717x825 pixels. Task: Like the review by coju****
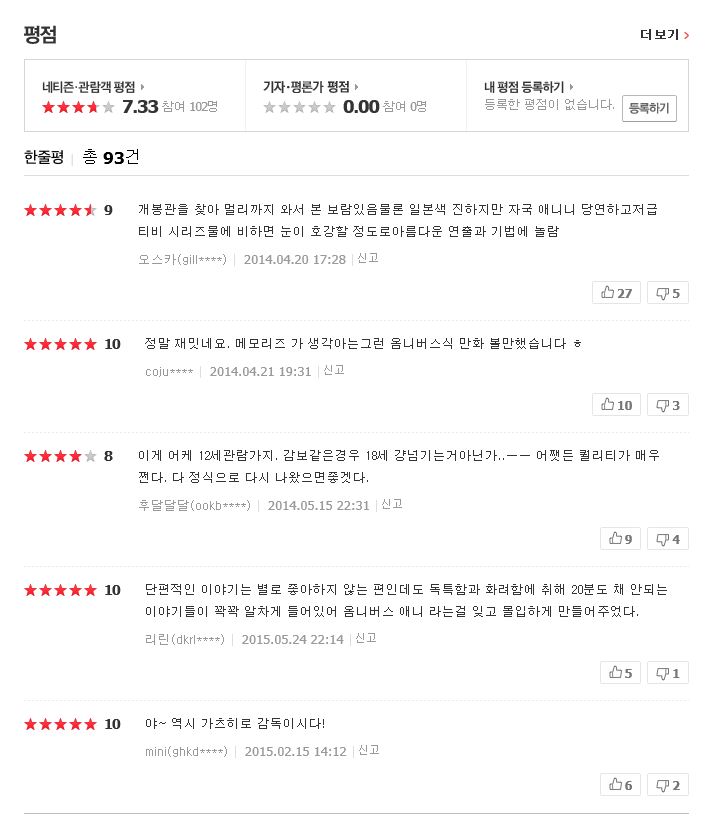616,405
